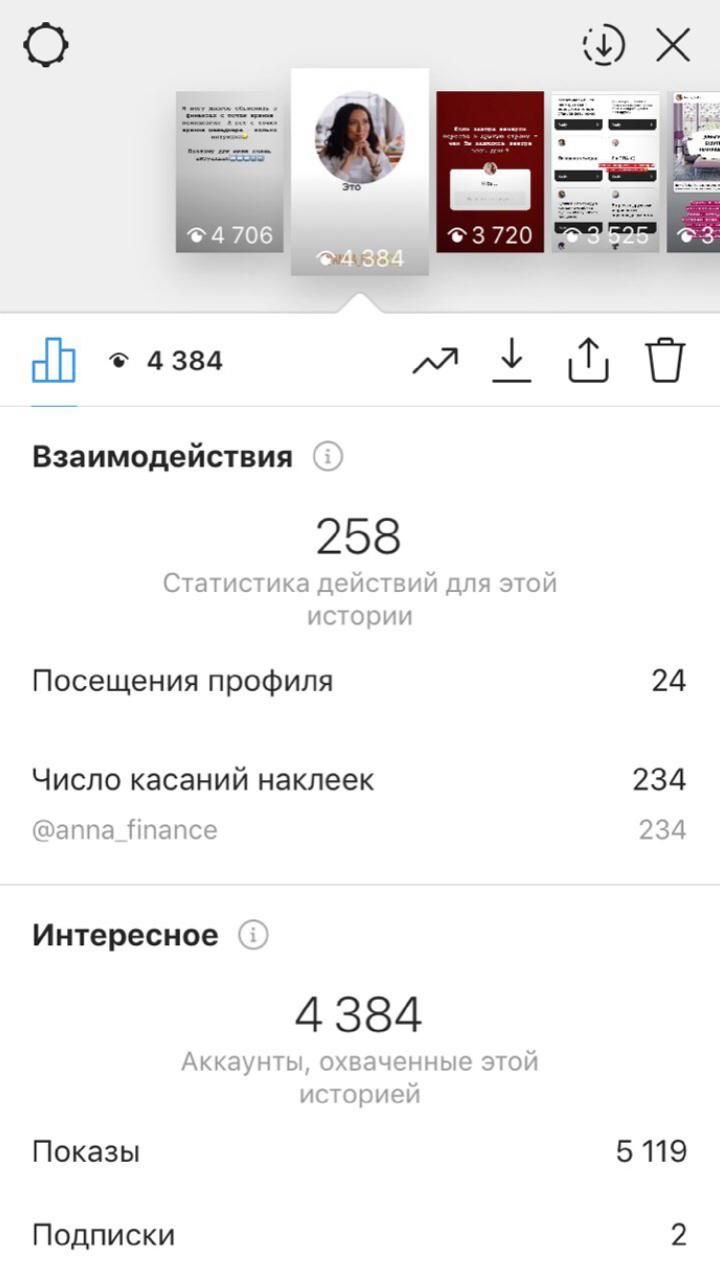The height and width of the screenshot is (1280, 720).
Task: Select the story thumbnail with 3 720 views
Action: (x=490, y=172)
